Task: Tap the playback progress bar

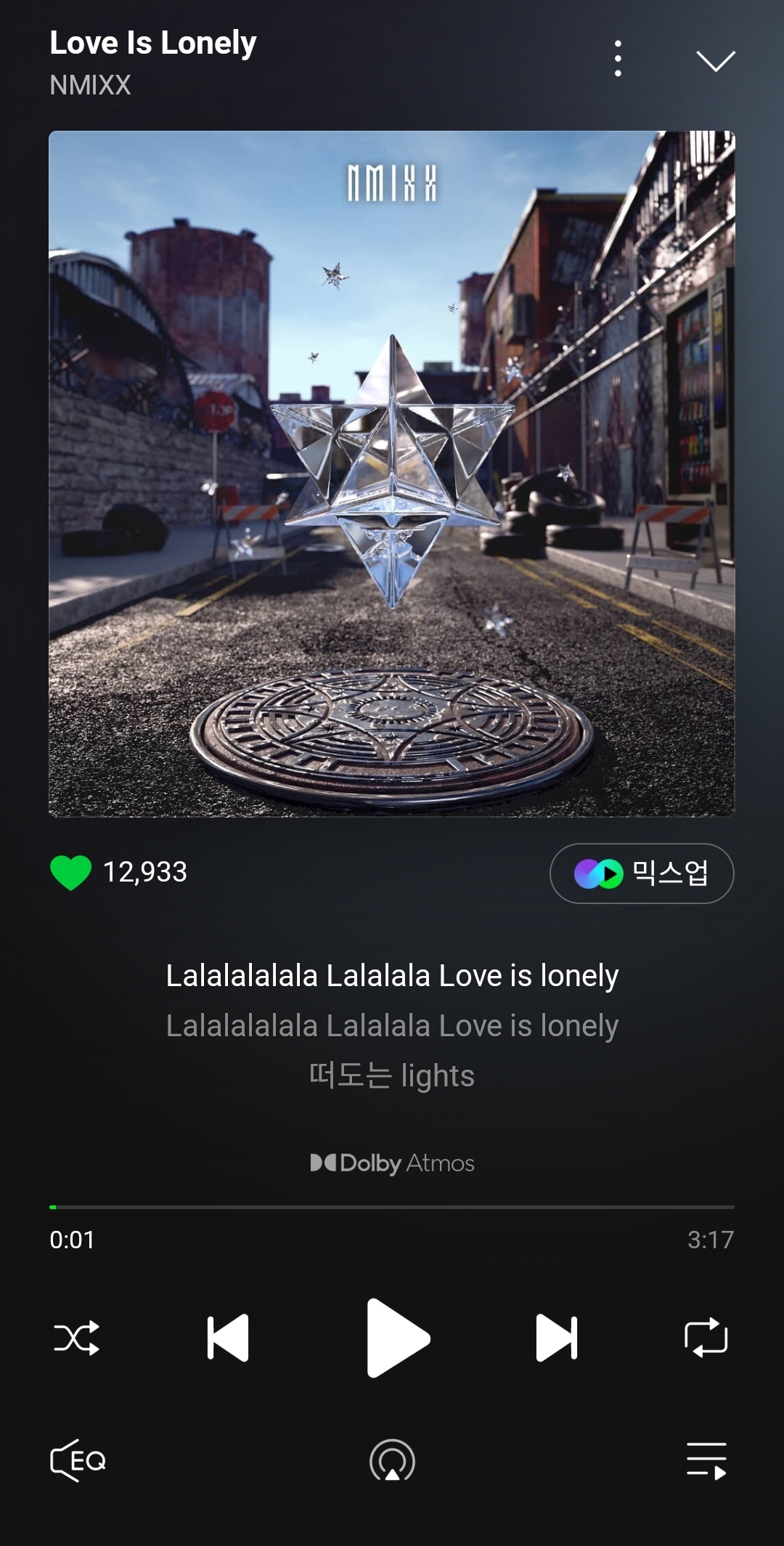Action: 392,1207
